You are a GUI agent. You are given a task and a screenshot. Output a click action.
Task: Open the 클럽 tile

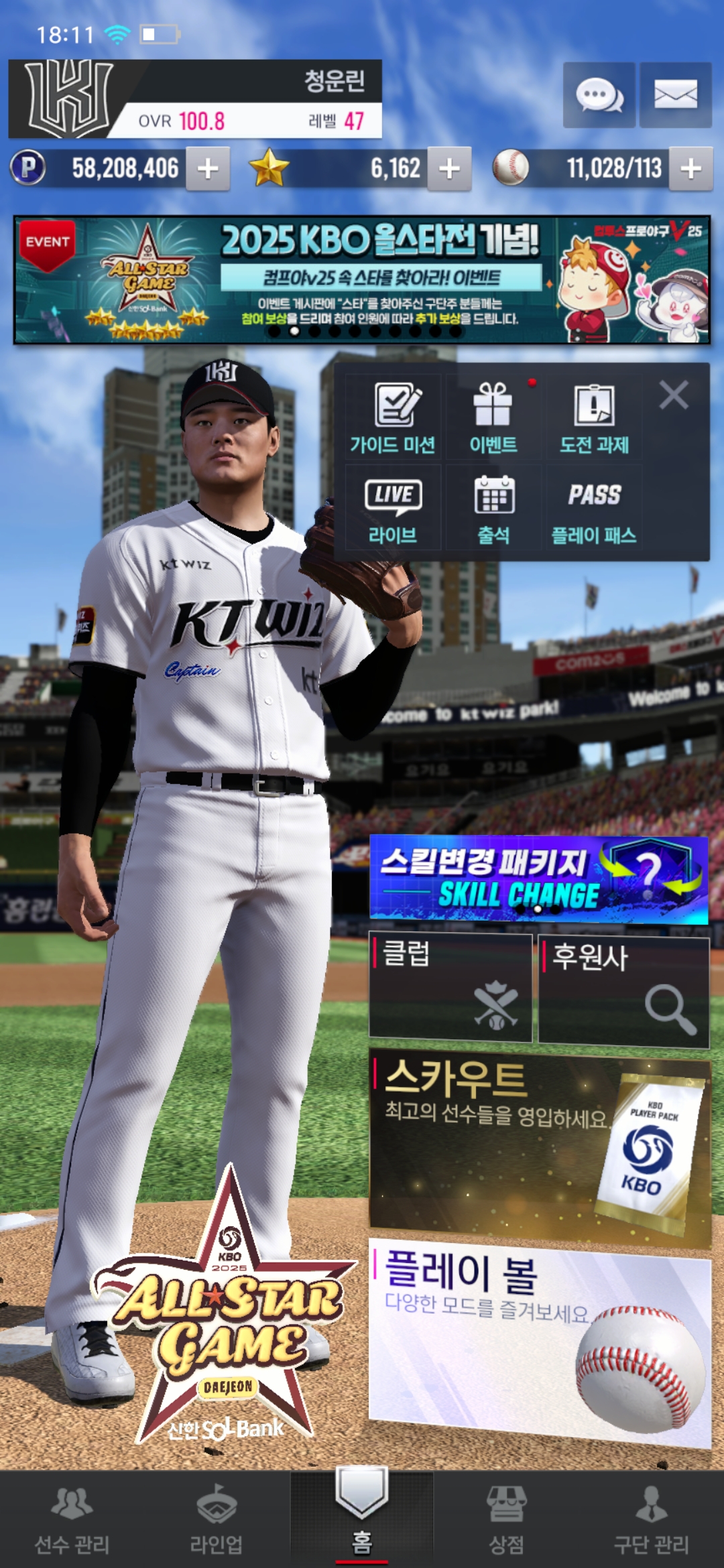(450, 988)
